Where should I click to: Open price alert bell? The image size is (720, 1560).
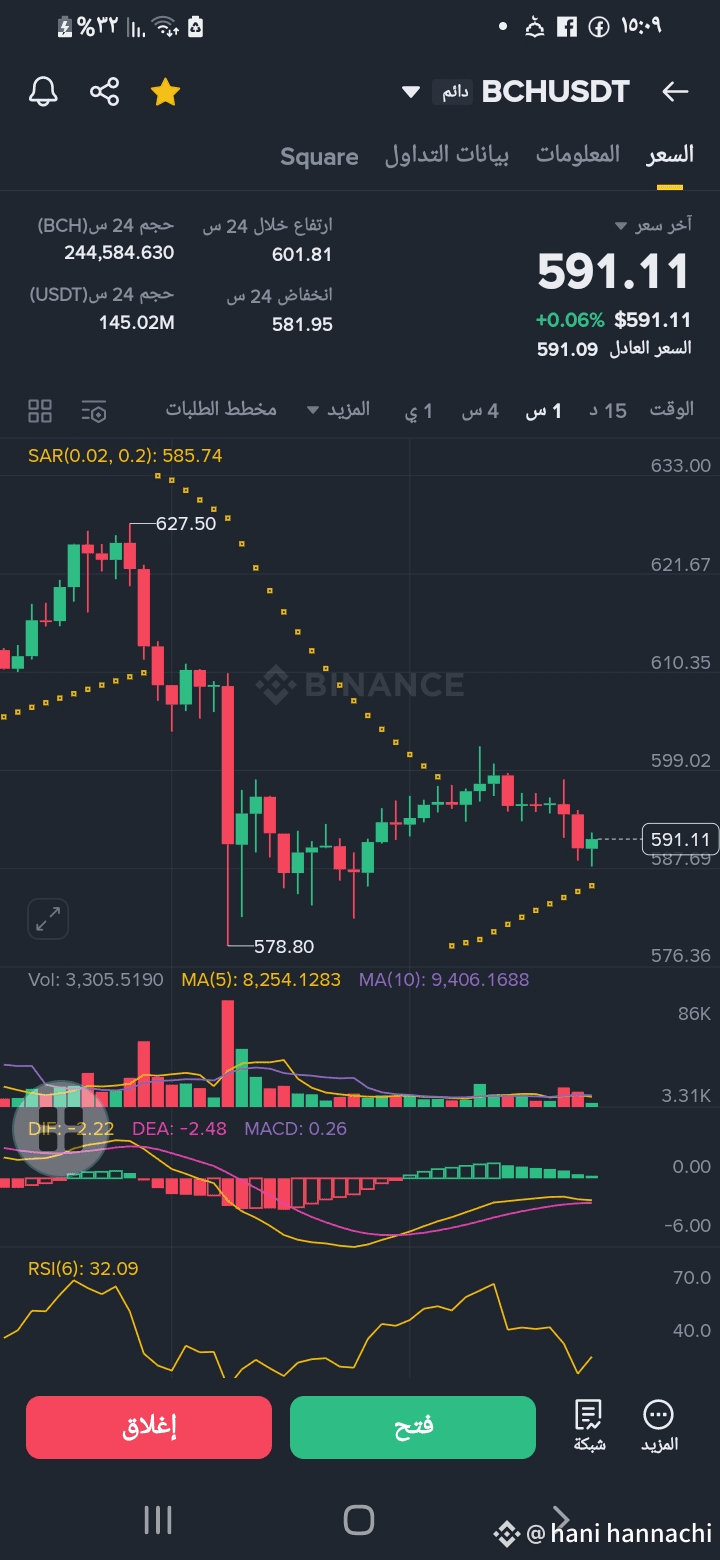pyautogui.click(x=43, y=93)
